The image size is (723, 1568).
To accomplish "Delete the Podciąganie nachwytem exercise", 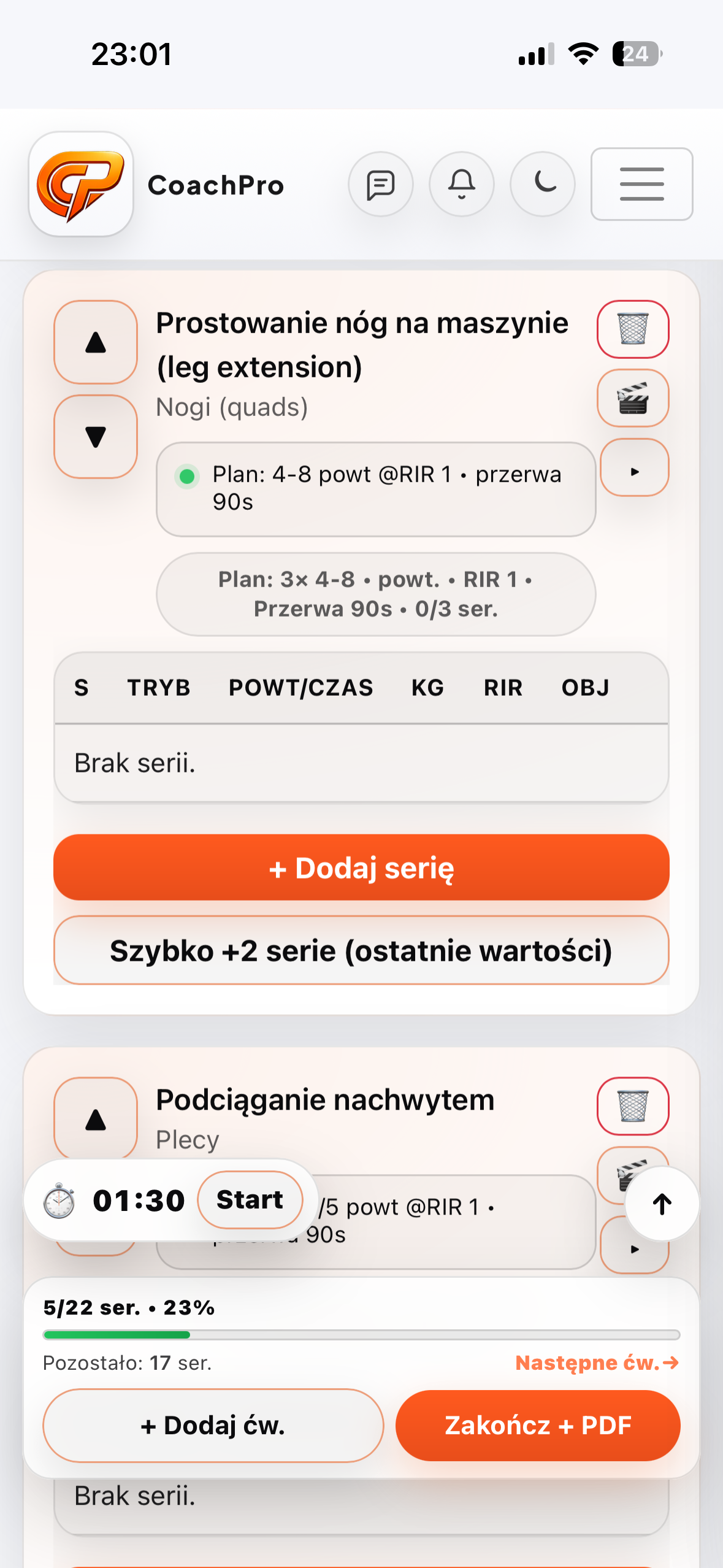I will pos(633,1106).
